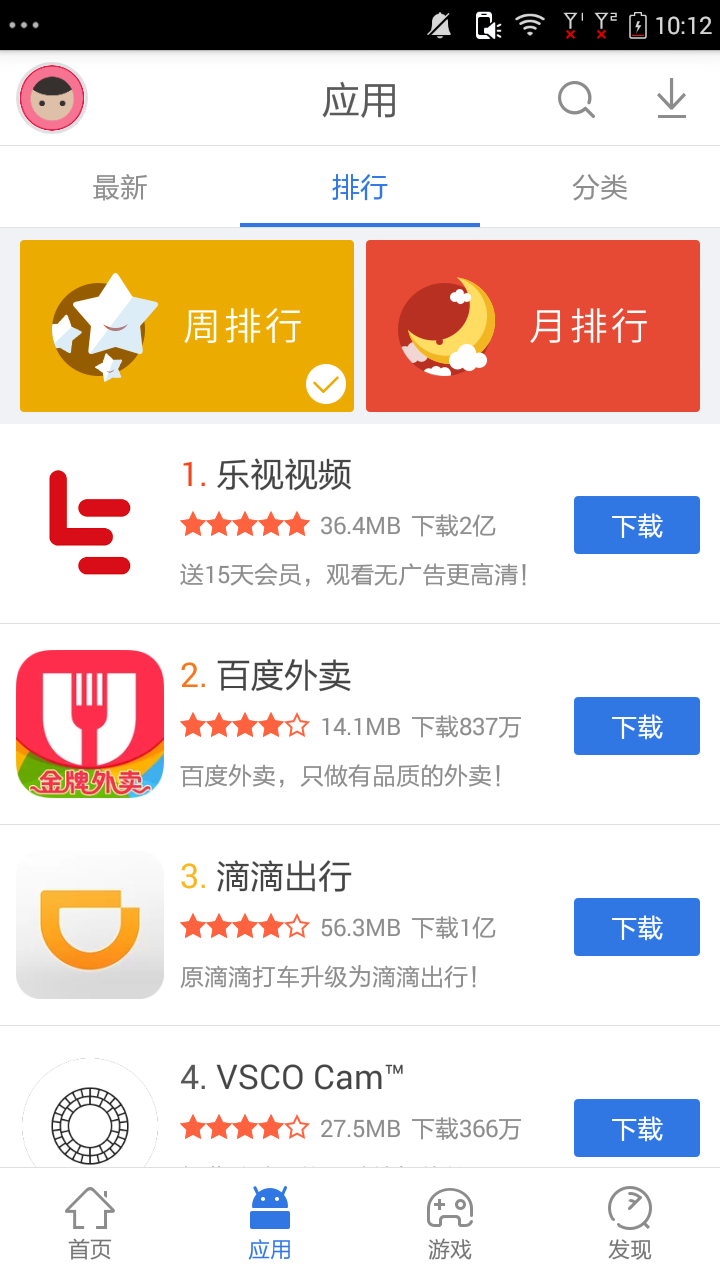Click the star rating of 百度外卖
The image size is (720, 1280).
245,725
